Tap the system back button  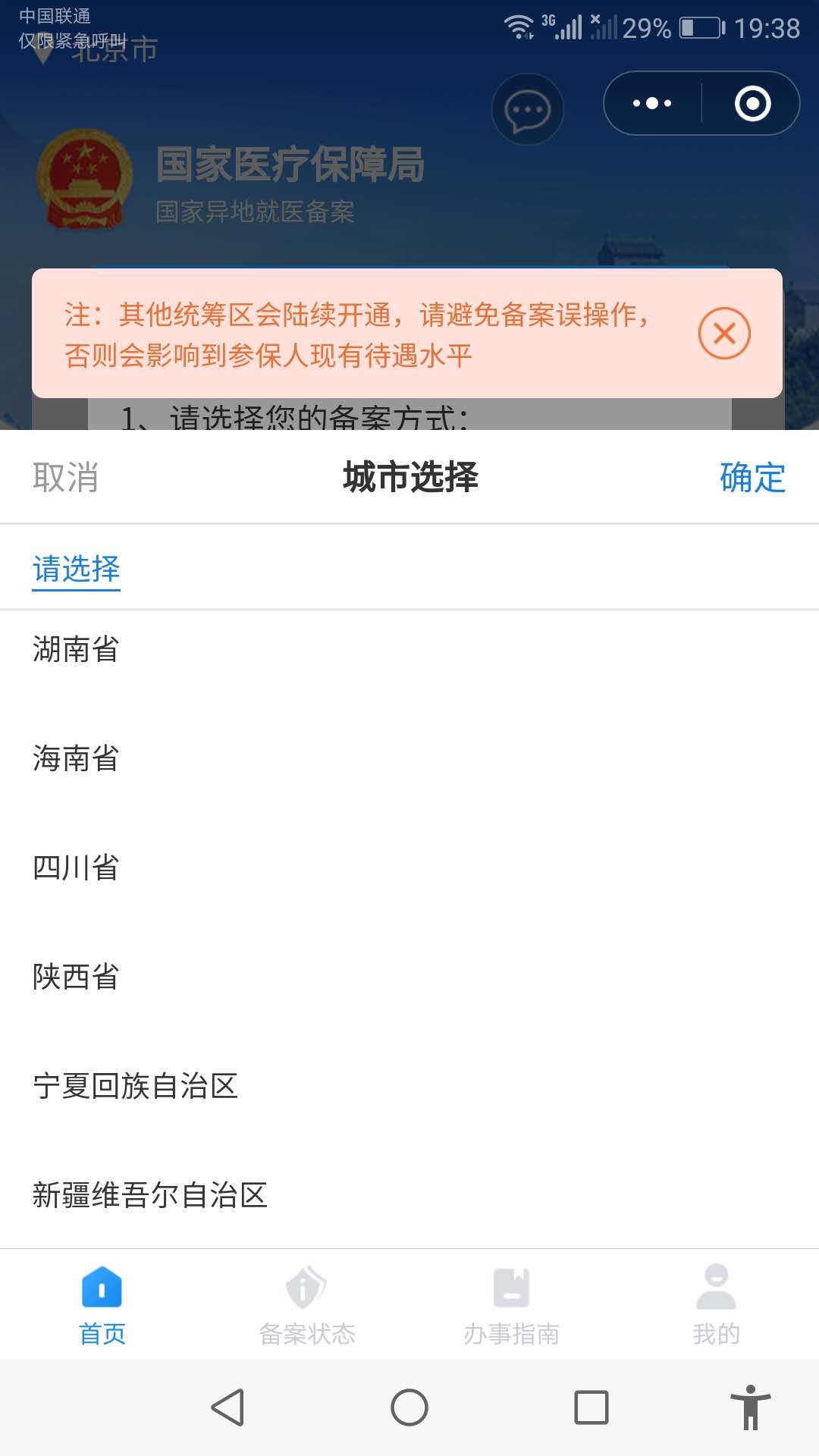[x=227, y=1407]
